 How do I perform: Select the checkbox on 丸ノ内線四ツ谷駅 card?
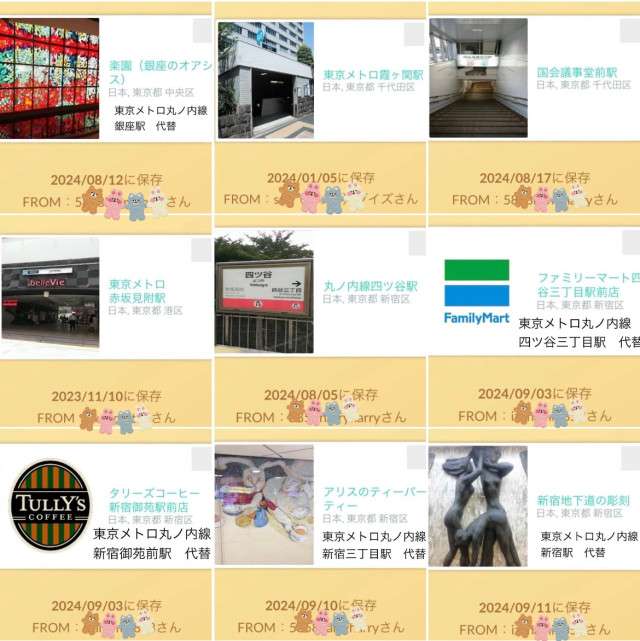(x=415, y=244)
